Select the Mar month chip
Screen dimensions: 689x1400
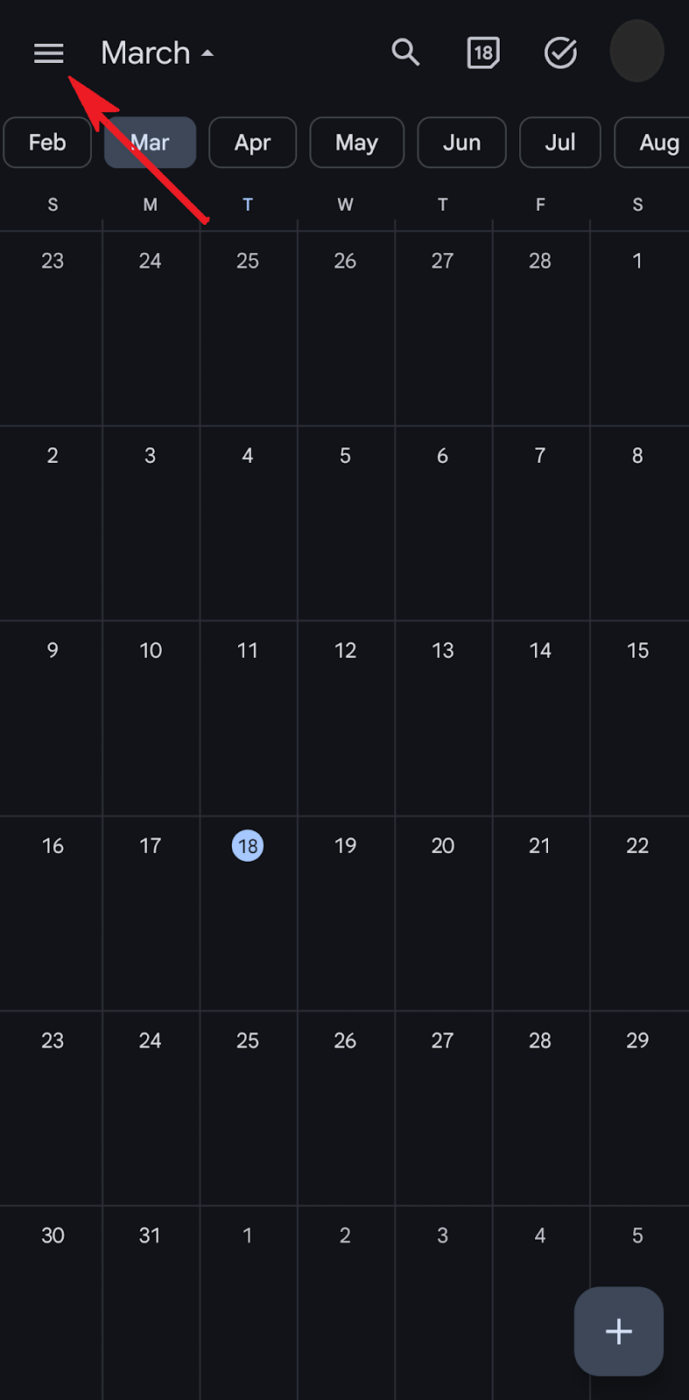click(150, 142)
